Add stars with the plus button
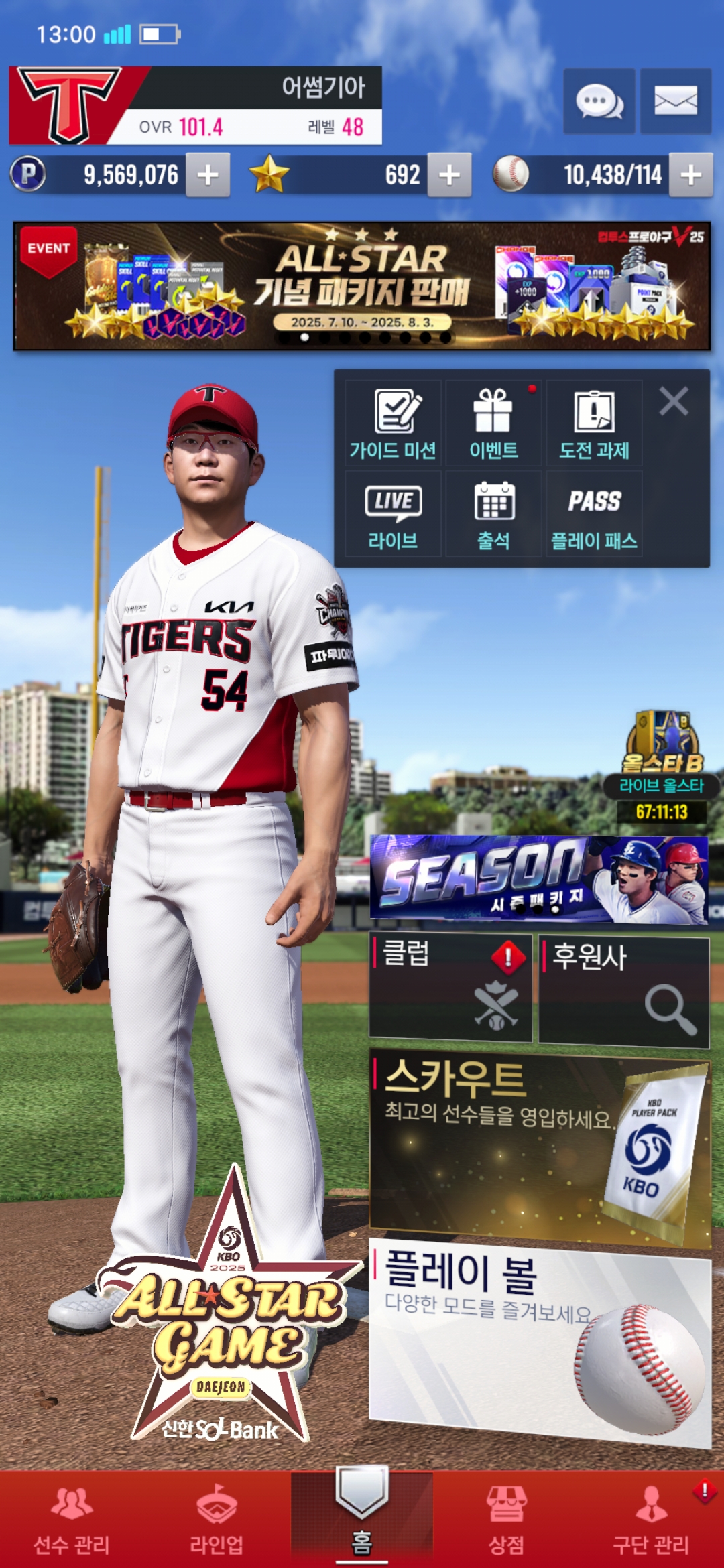Viewport: 724px width, 1568px height. pos(449,175)
